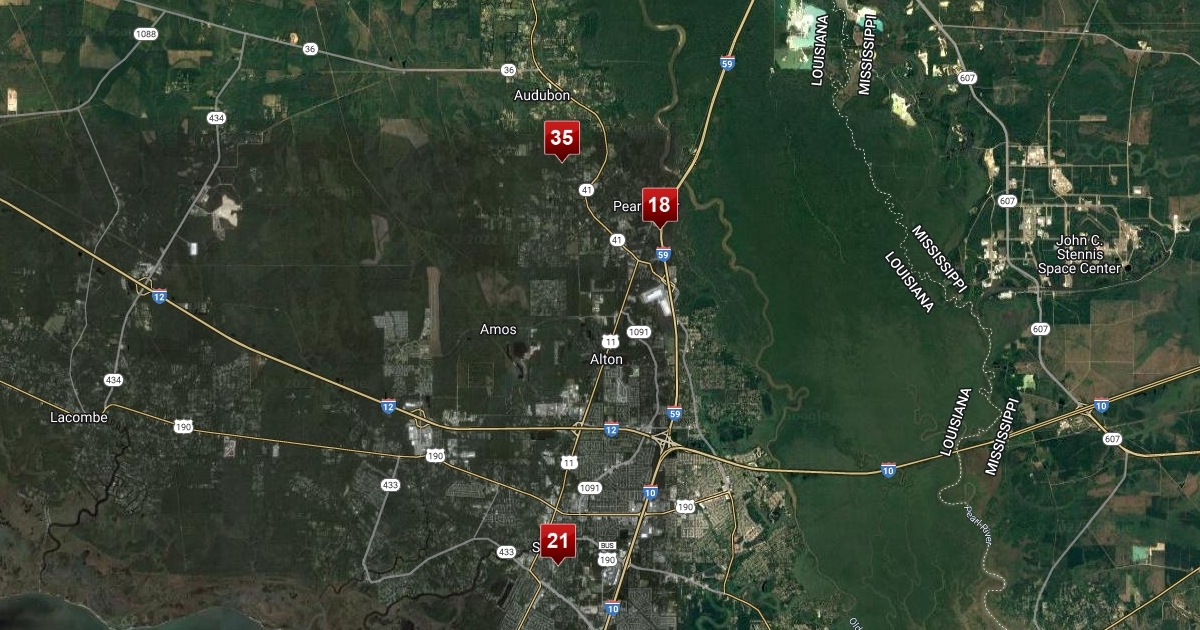Viewport: 1200px width, 630px height.
Task: Tap the map marker labeled 21
Action: tap(557, 541)
